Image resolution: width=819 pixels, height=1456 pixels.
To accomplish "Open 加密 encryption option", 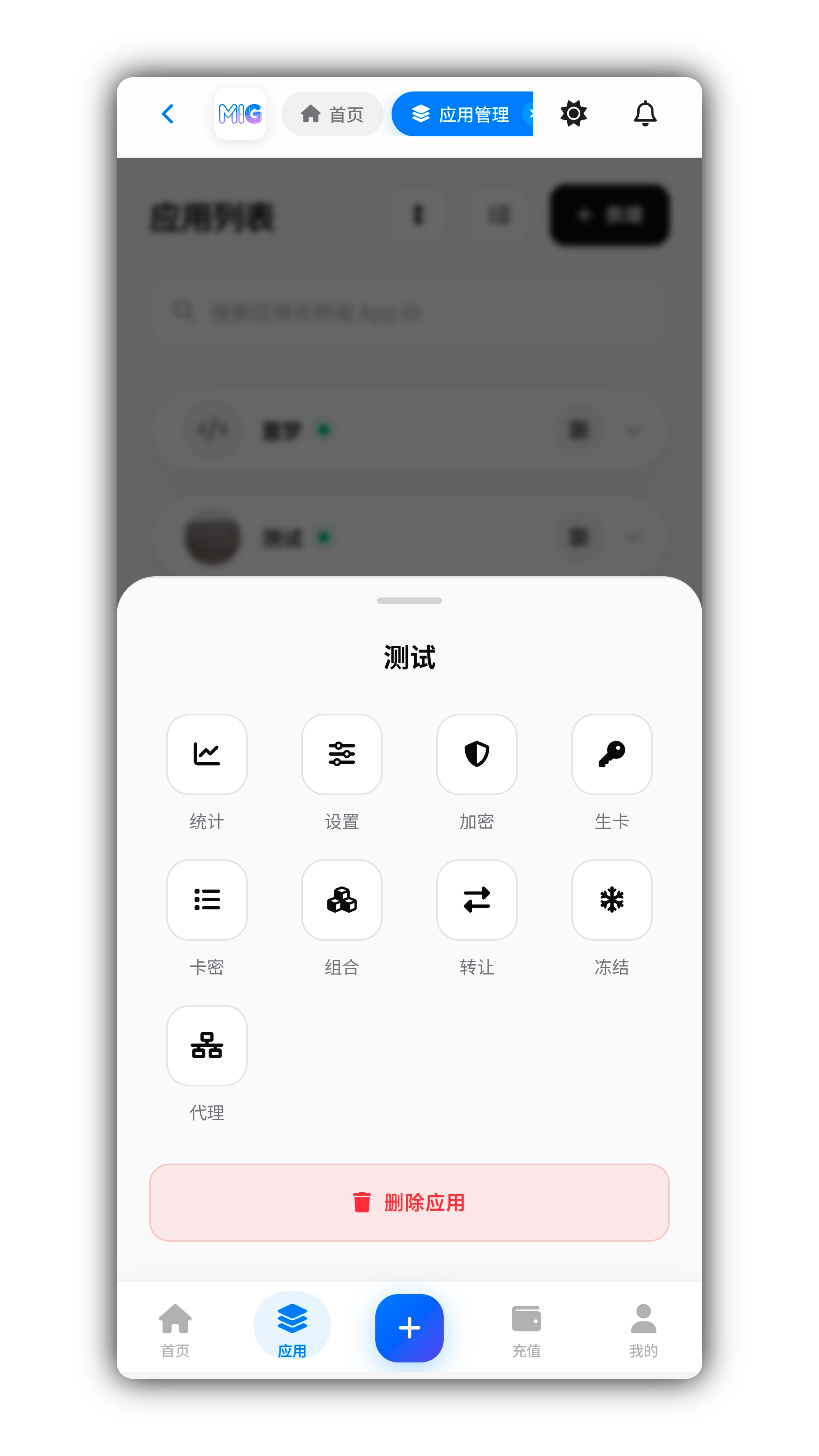I will coord(477,754).
